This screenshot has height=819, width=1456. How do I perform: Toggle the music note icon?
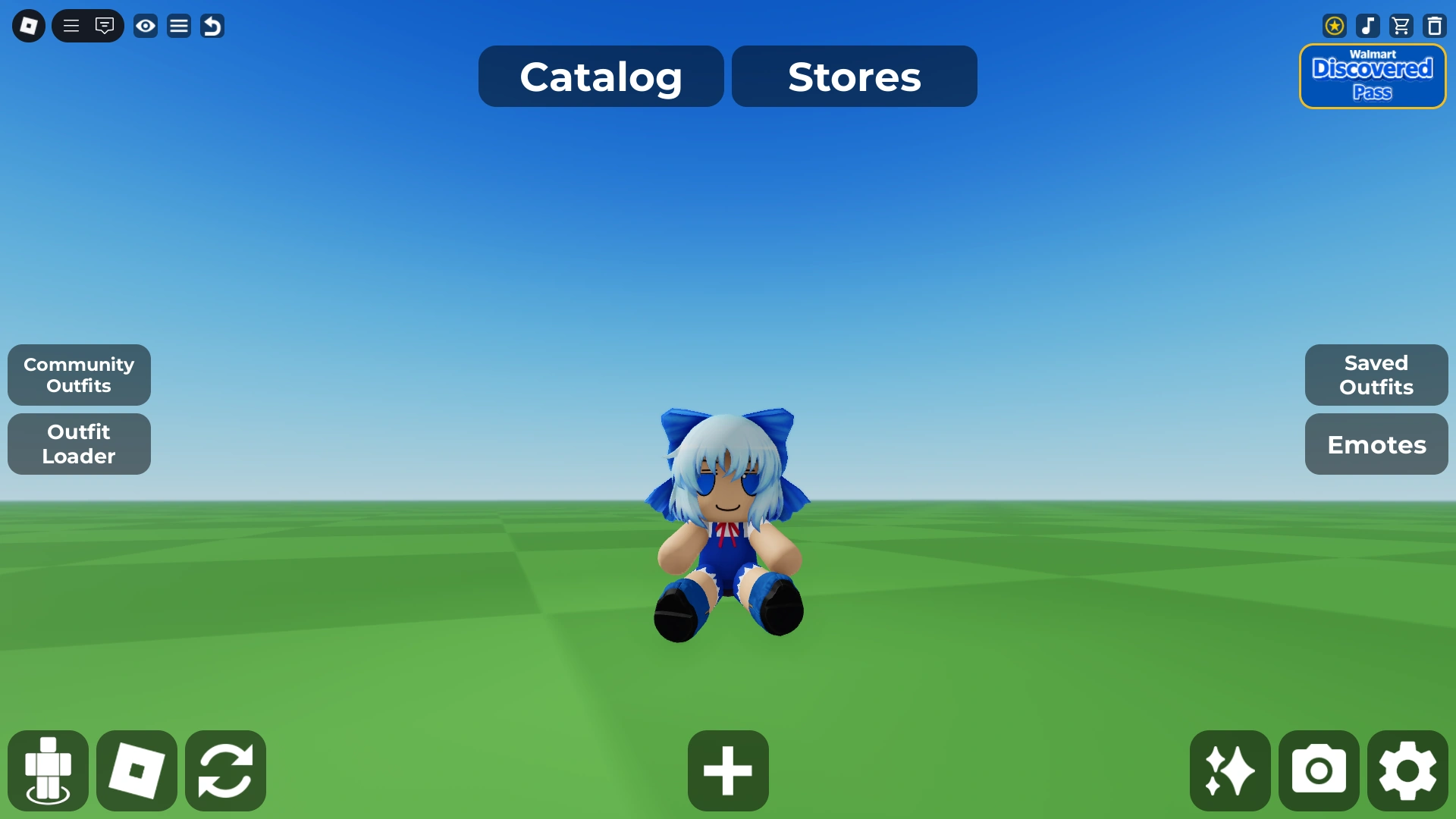click(x=1367, y=26)
